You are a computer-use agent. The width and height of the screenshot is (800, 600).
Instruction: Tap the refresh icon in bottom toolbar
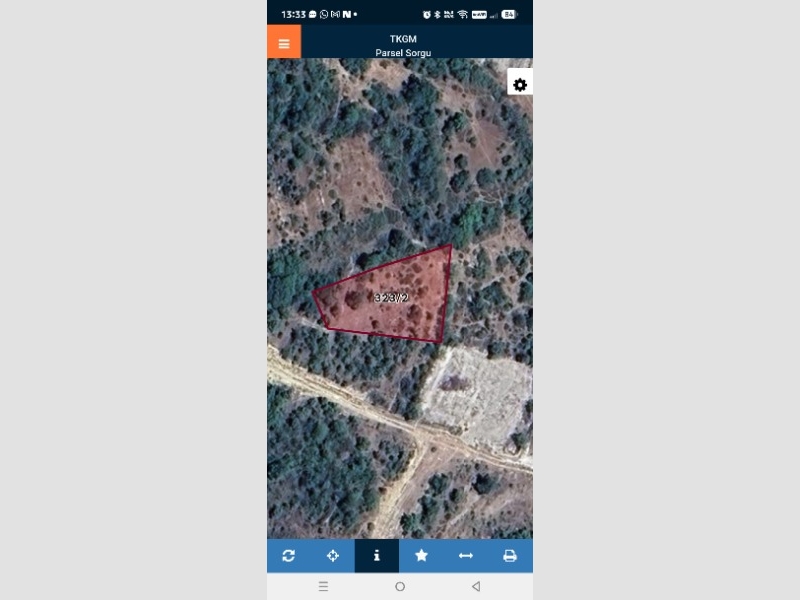tap(289, 556)
